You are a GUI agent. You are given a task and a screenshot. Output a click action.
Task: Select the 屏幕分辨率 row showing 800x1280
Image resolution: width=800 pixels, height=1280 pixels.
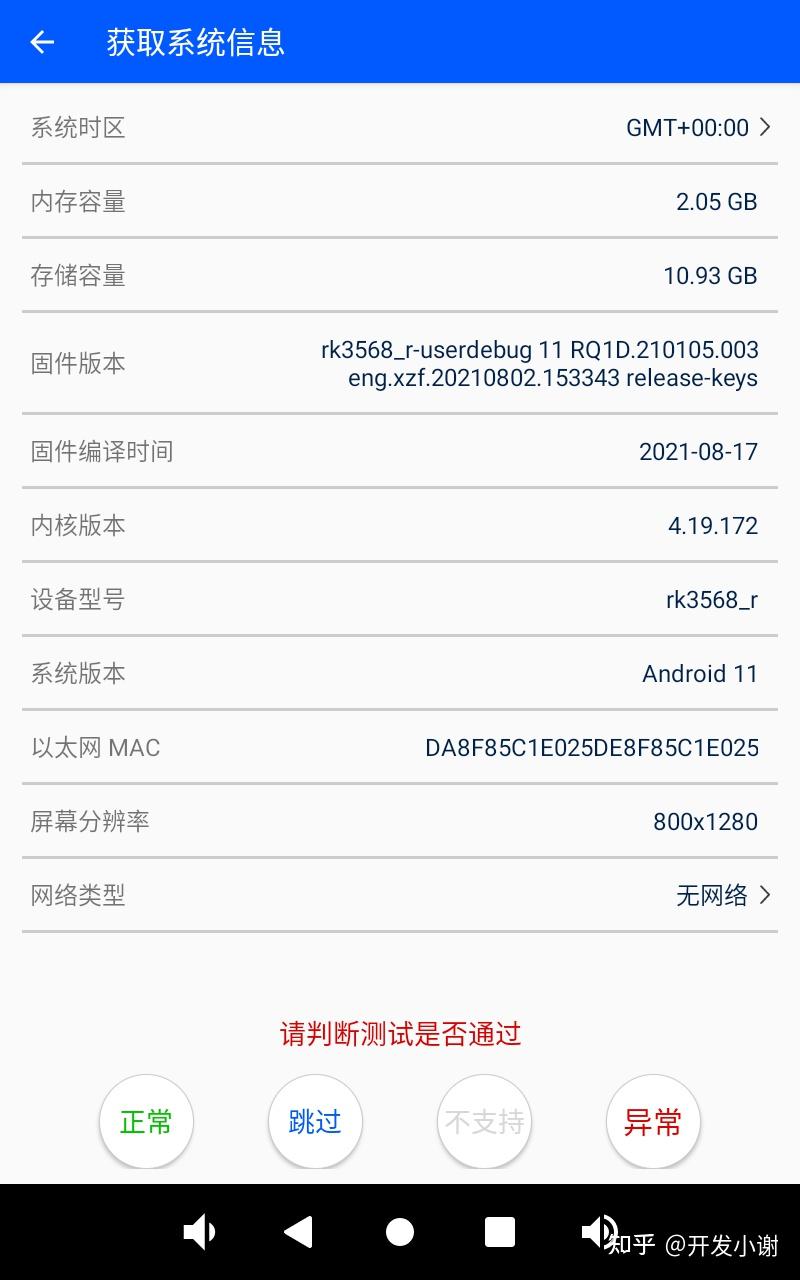pos(400,820)
